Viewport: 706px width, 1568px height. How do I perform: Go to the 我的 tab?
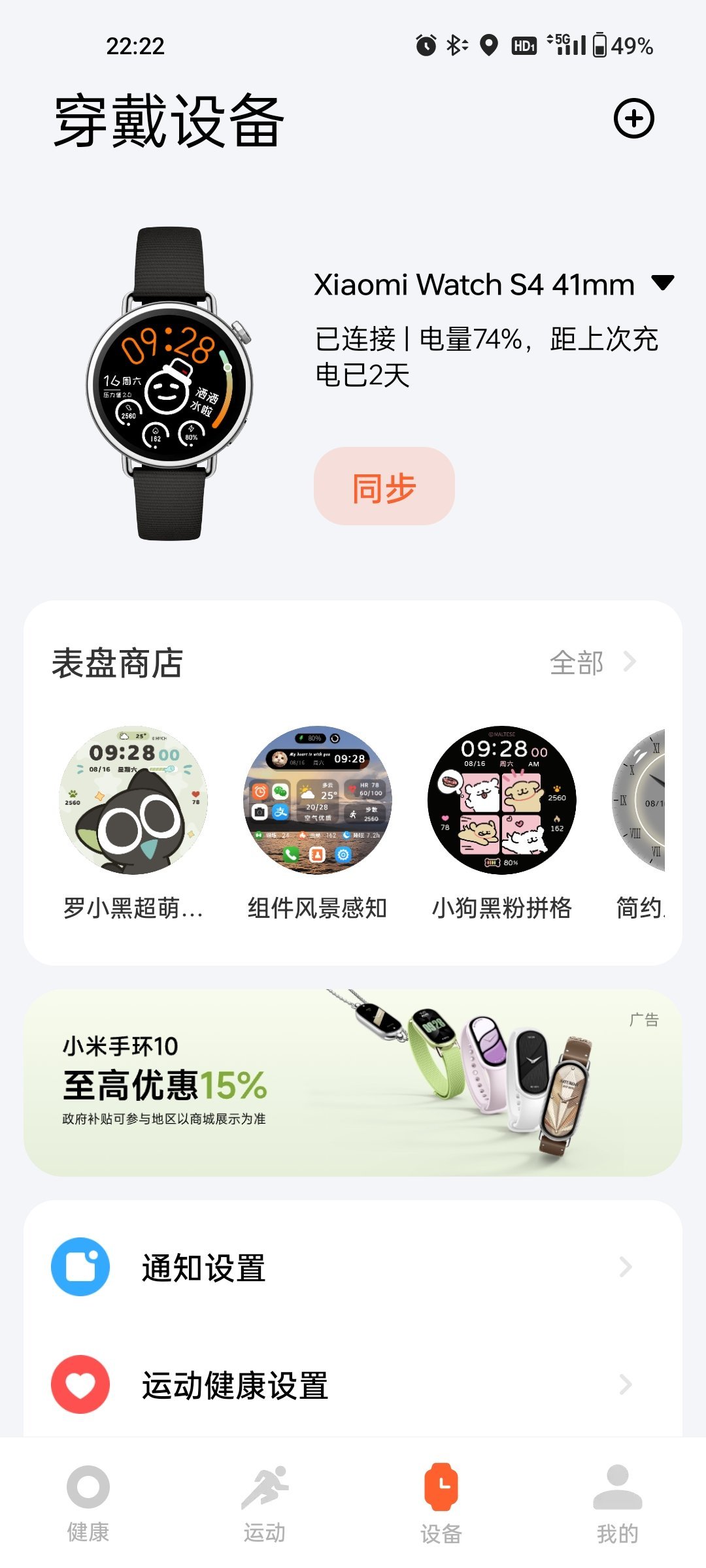618,1503
